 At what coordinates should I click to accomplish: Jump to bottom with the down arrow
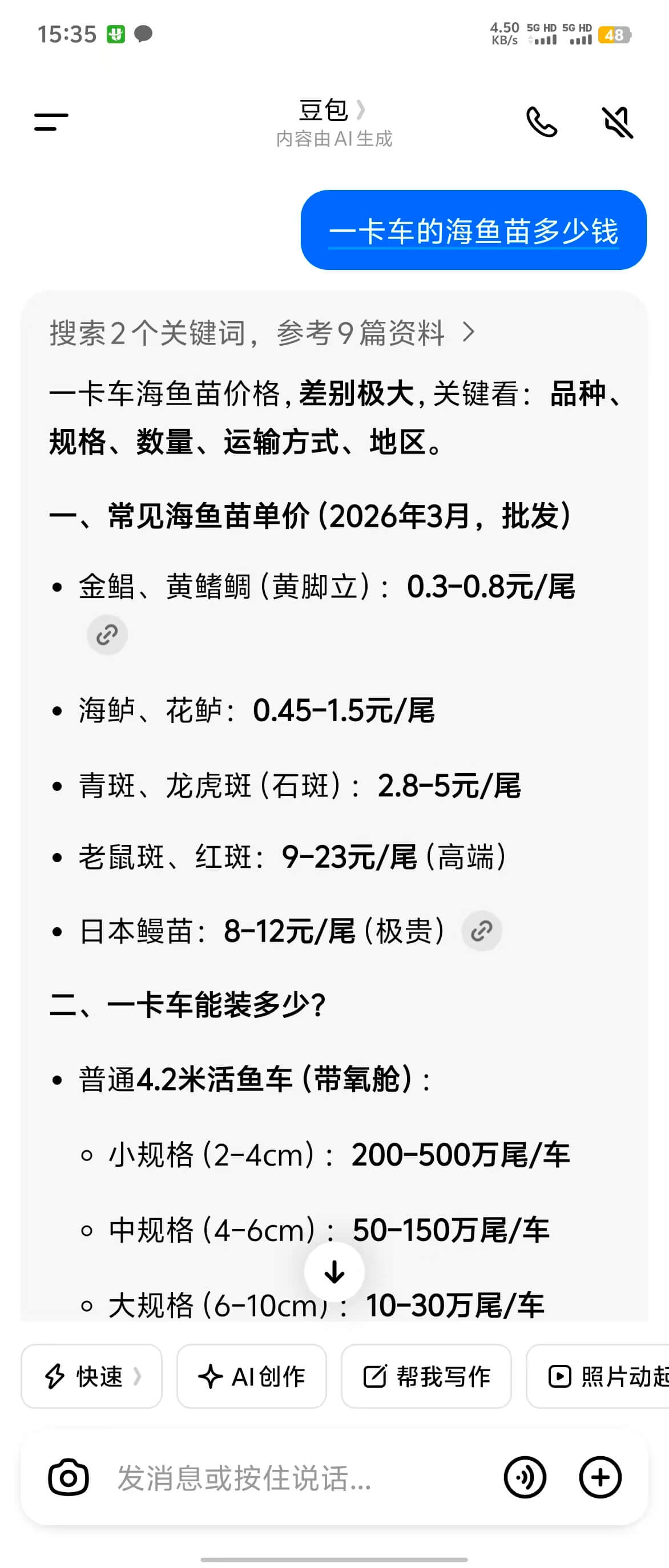click(x=334, y=1272)
